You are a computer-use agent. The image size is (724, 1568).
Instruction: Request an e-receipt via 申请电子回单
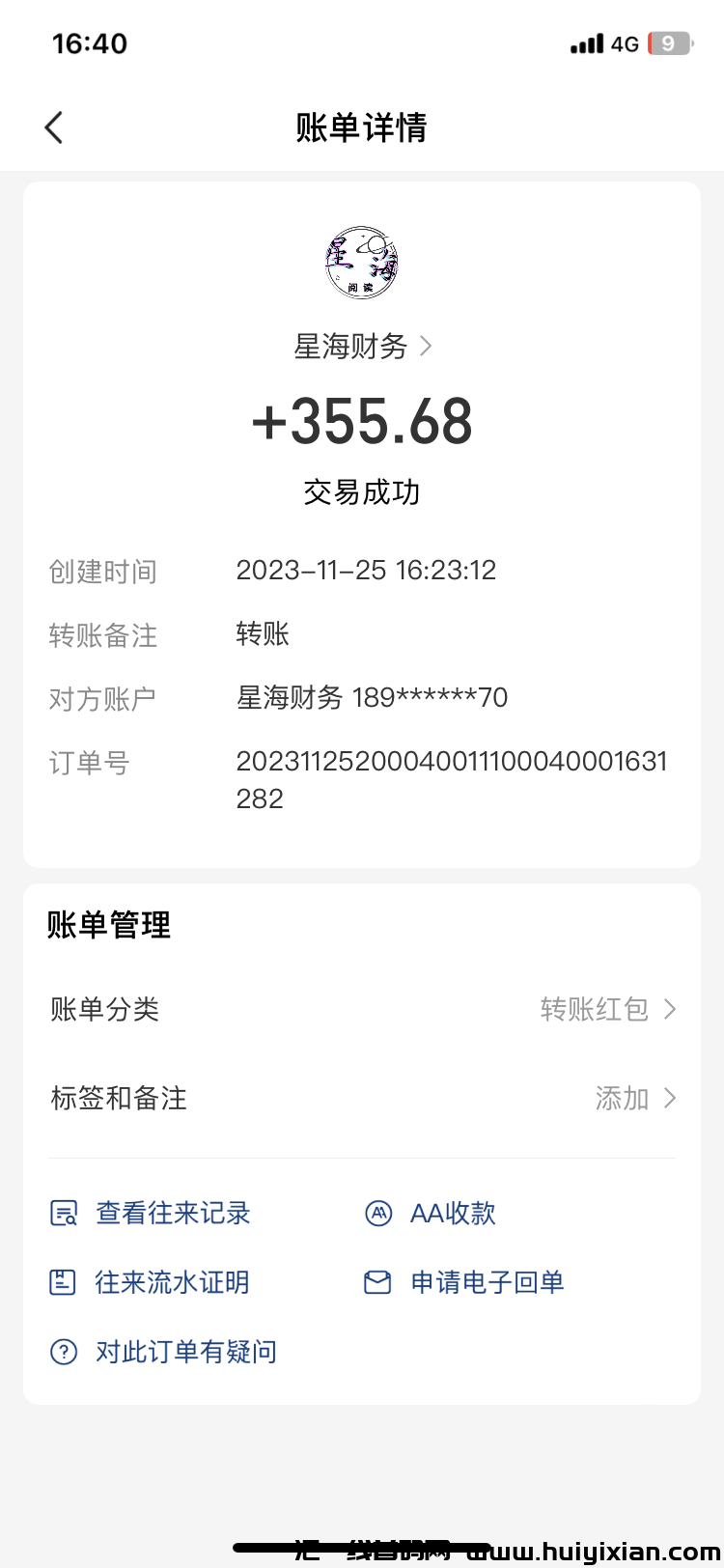click(487, 1281)
